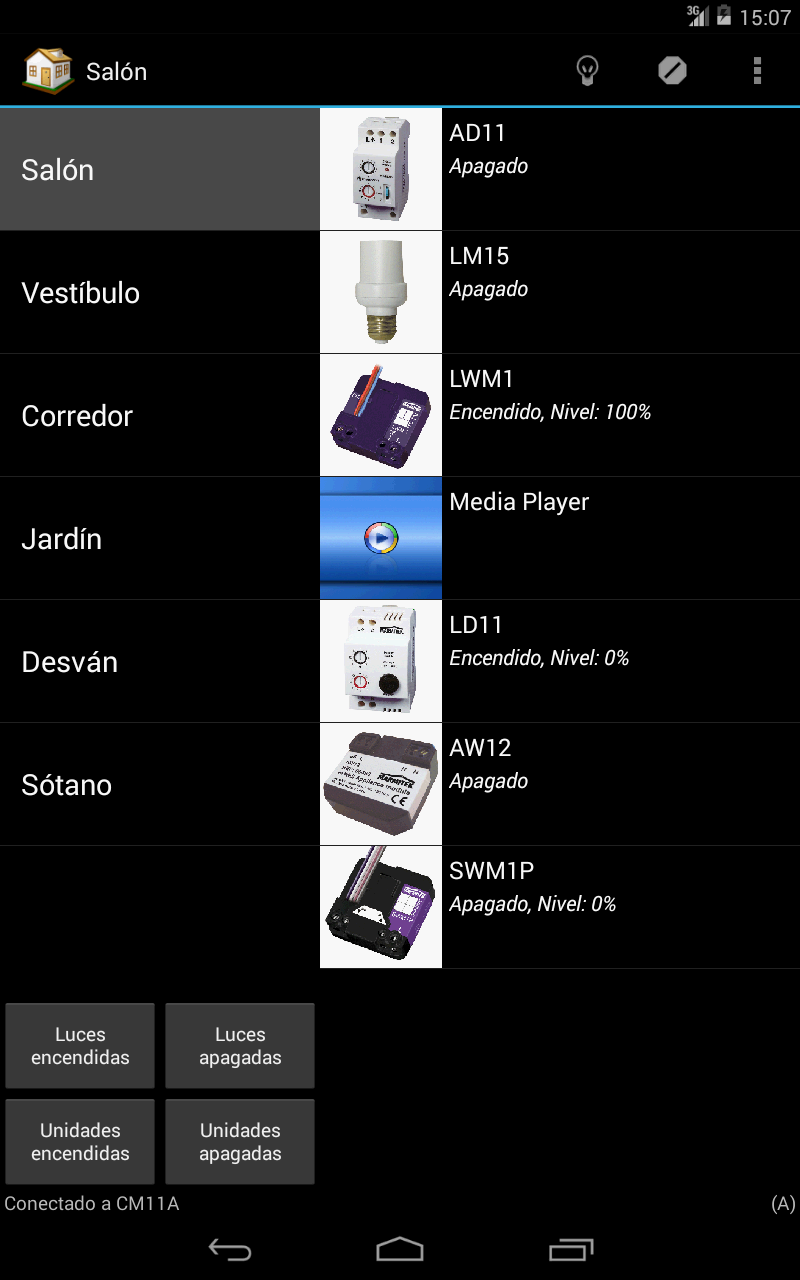
Task: Go back with the system back button
Action: point(229,1249)
